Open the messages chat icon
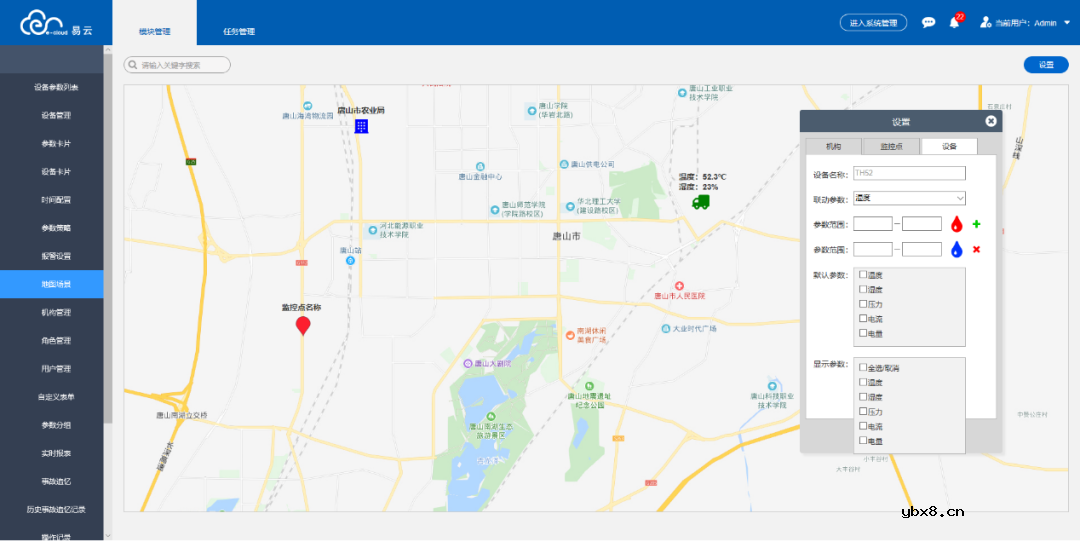1080x542 pixels. point(928,22)
